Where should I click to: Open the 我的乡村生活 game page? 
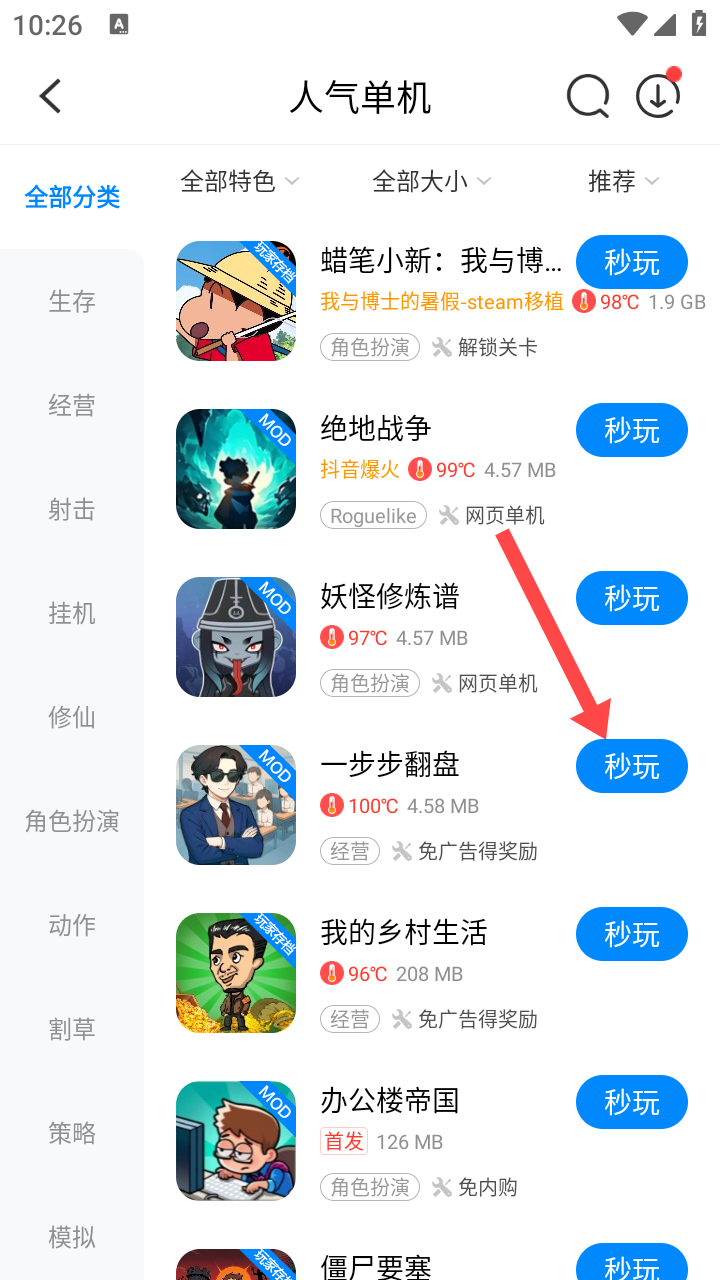pyautogui.click(x=403, y=934)
